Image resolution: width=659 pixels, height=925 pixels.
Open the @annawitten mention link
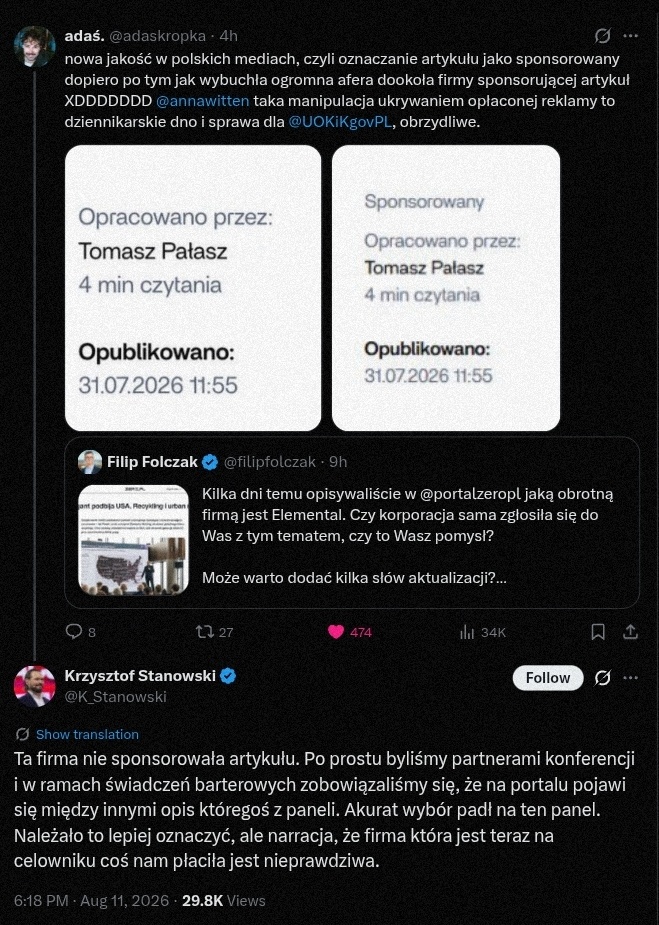click(x=202, y=101)
